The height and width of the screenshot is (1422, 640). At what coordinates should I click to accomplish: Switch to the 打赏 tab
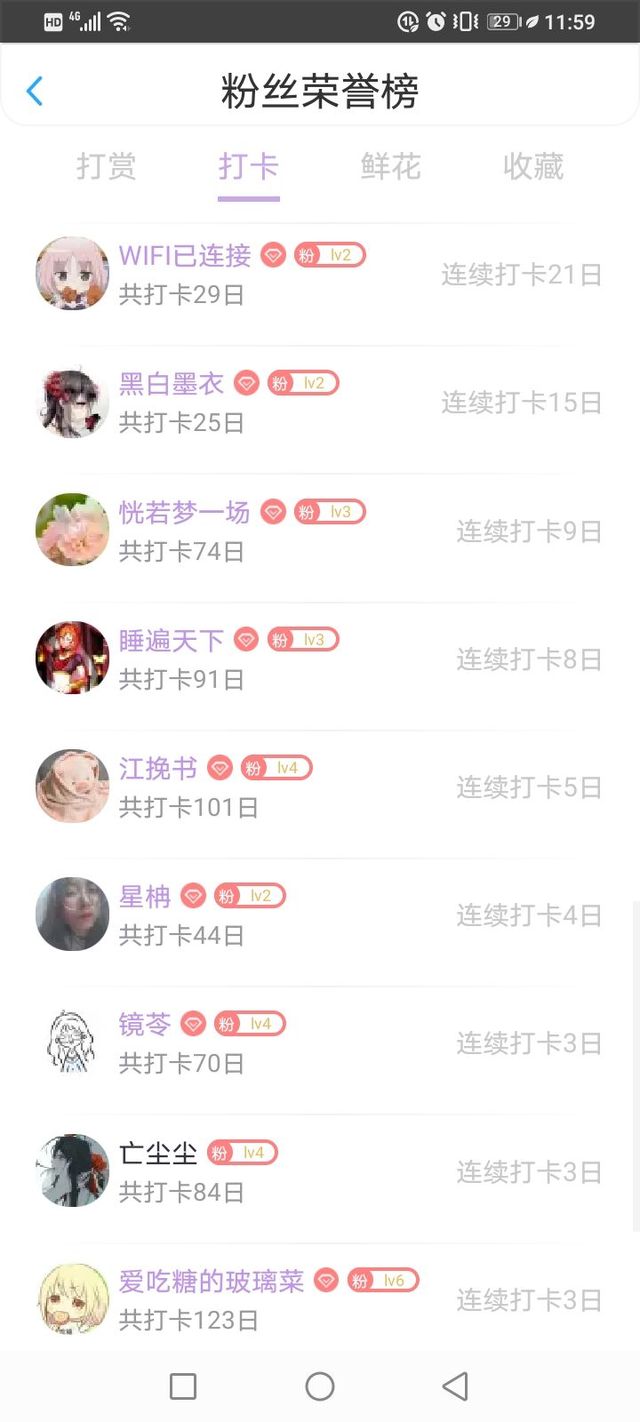(106, 166)
